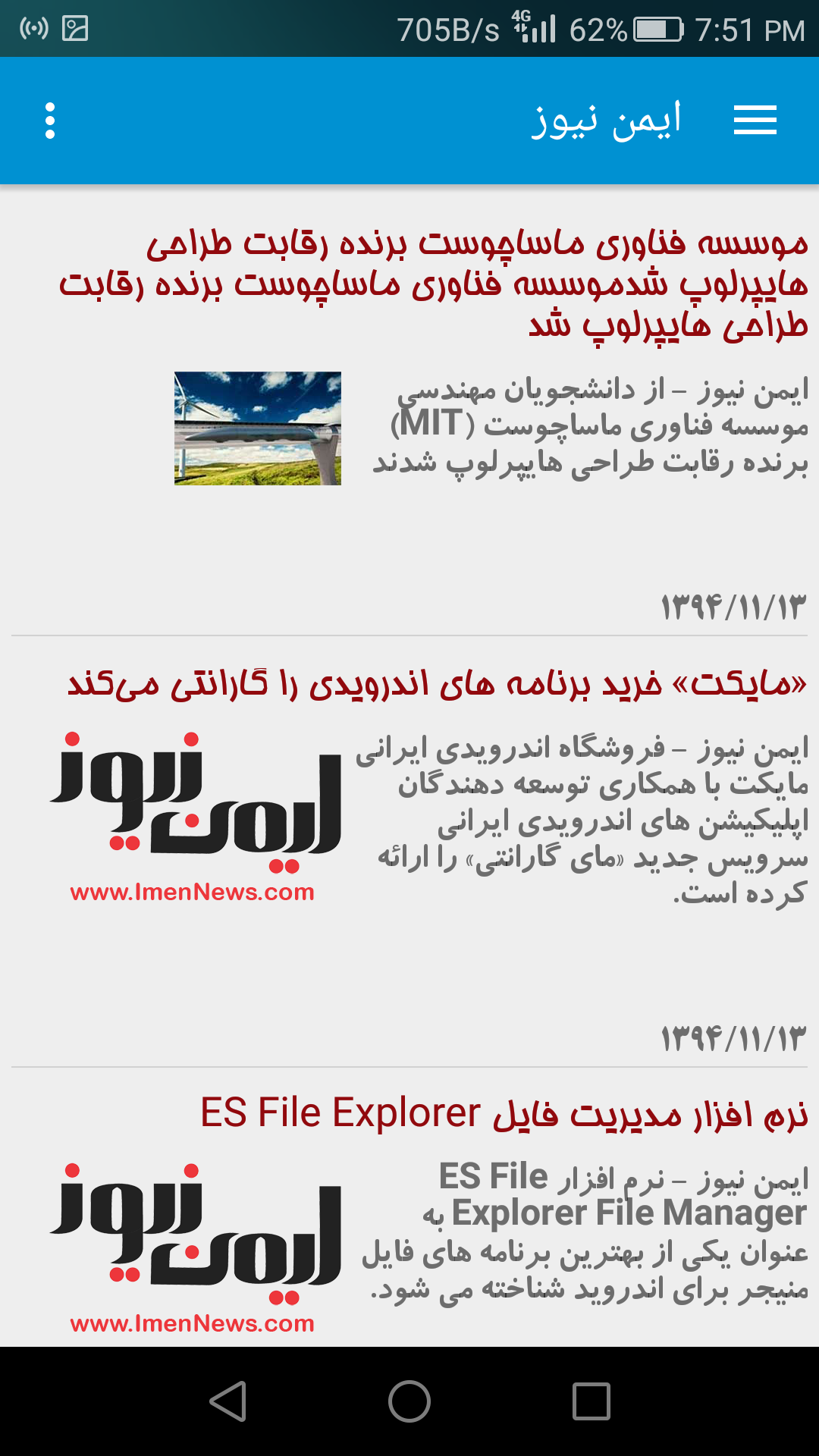Open the ES File Explorer article
The width and height of the screenshot is (819, 1456).
(504, 1114)
